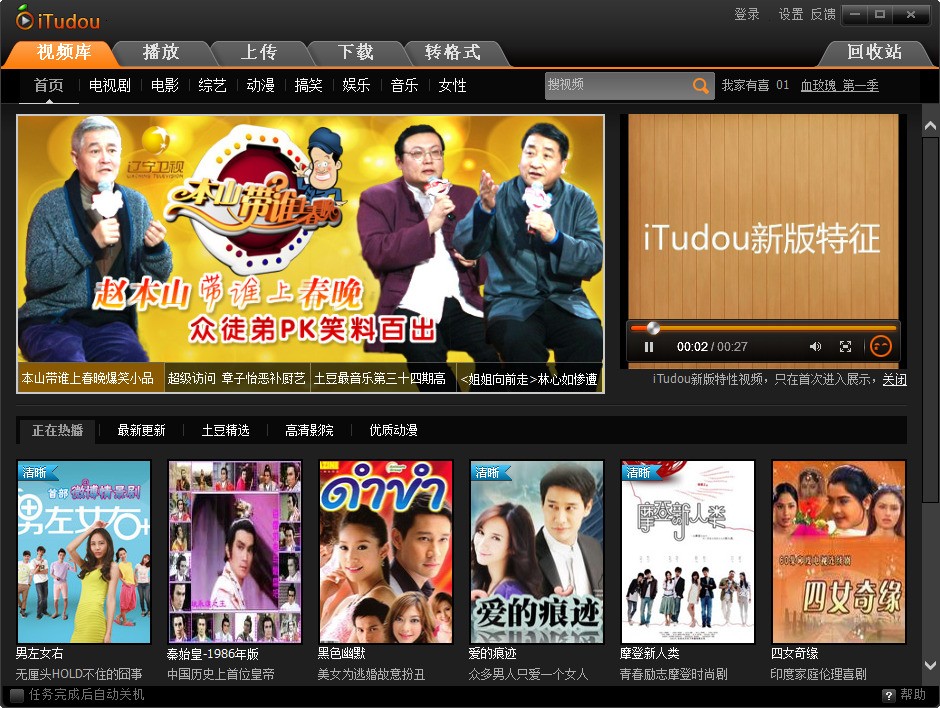Switch to the 播放 tab
This screenshot has height=708, width=940.
160,52
